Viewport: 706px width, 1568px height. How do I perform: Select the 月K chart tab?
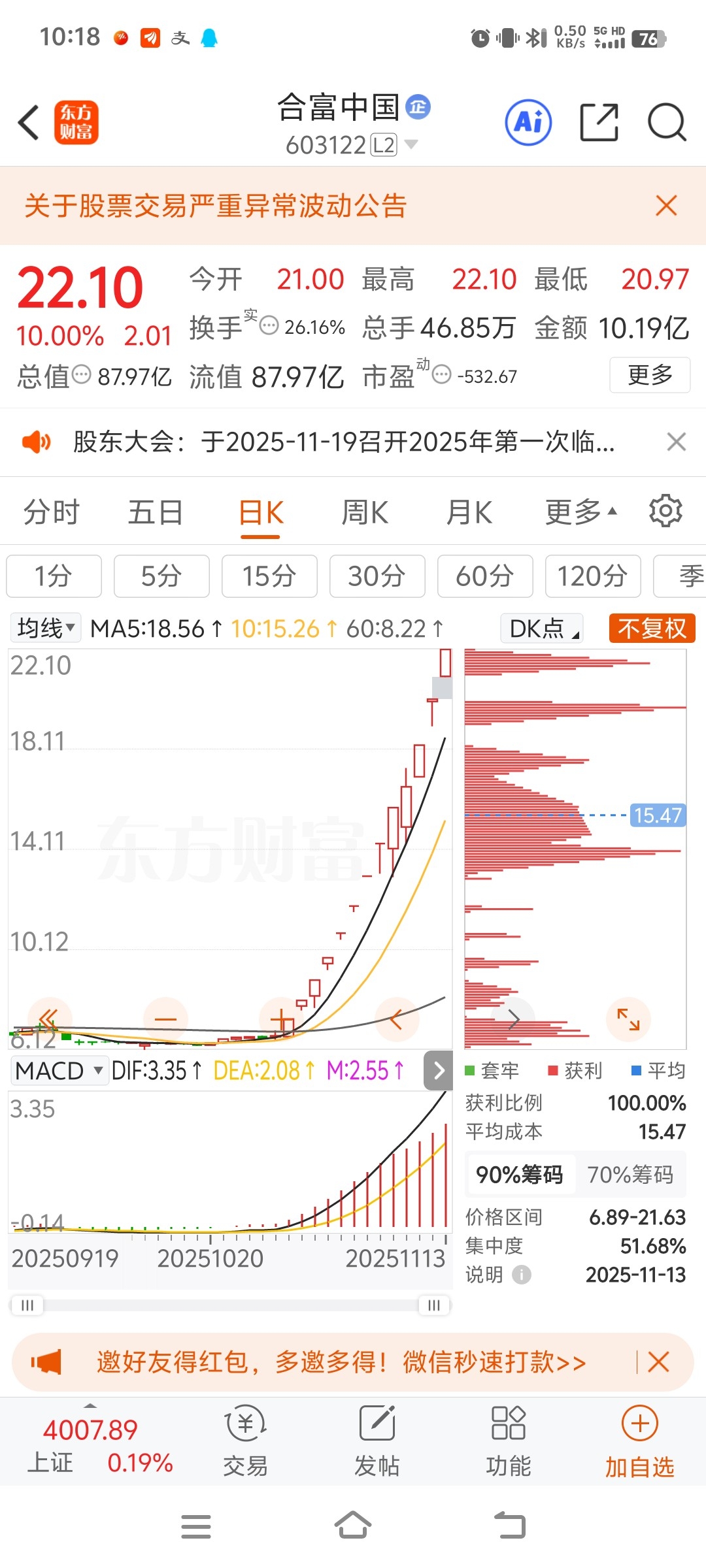coord(469,512)
